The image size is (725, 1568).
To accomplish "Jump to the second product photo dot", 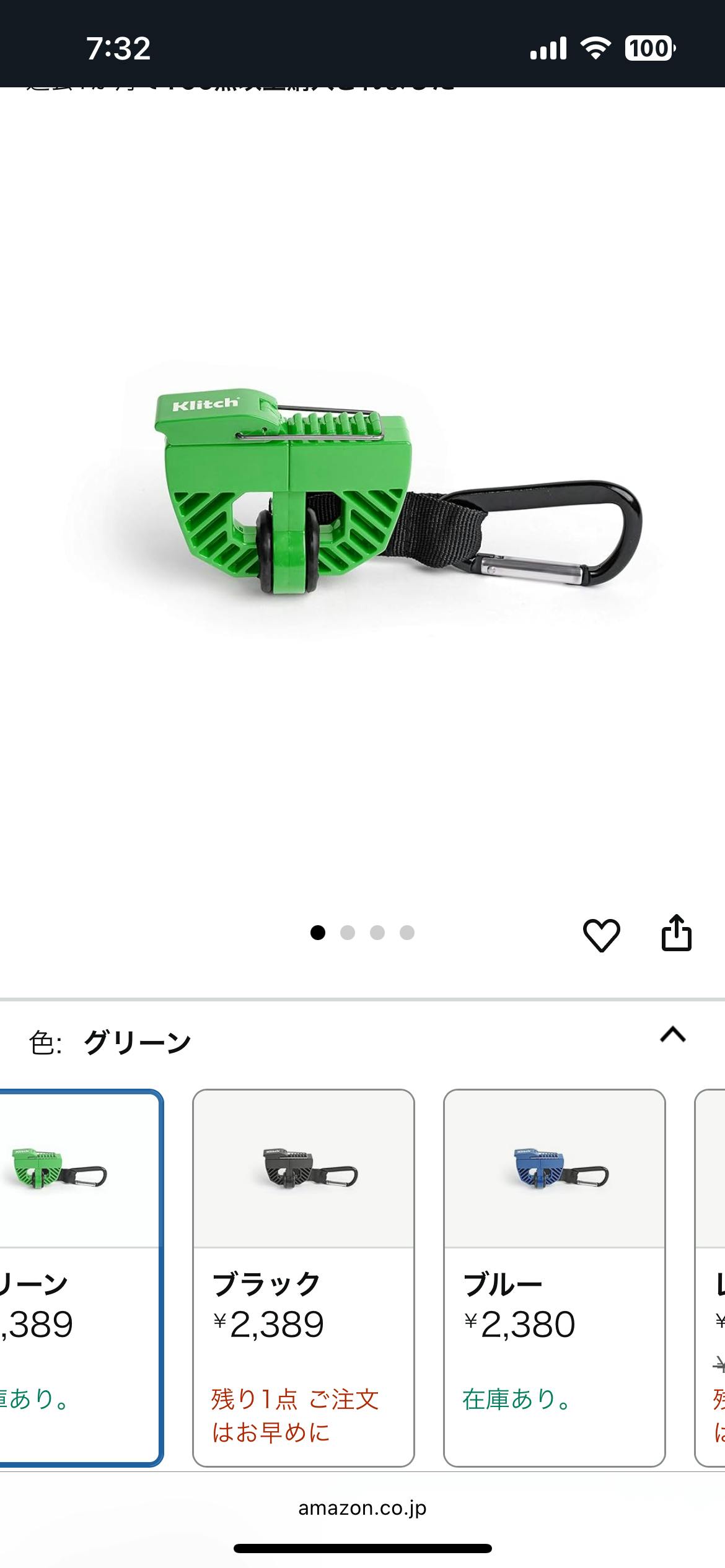I will point(348,933).
